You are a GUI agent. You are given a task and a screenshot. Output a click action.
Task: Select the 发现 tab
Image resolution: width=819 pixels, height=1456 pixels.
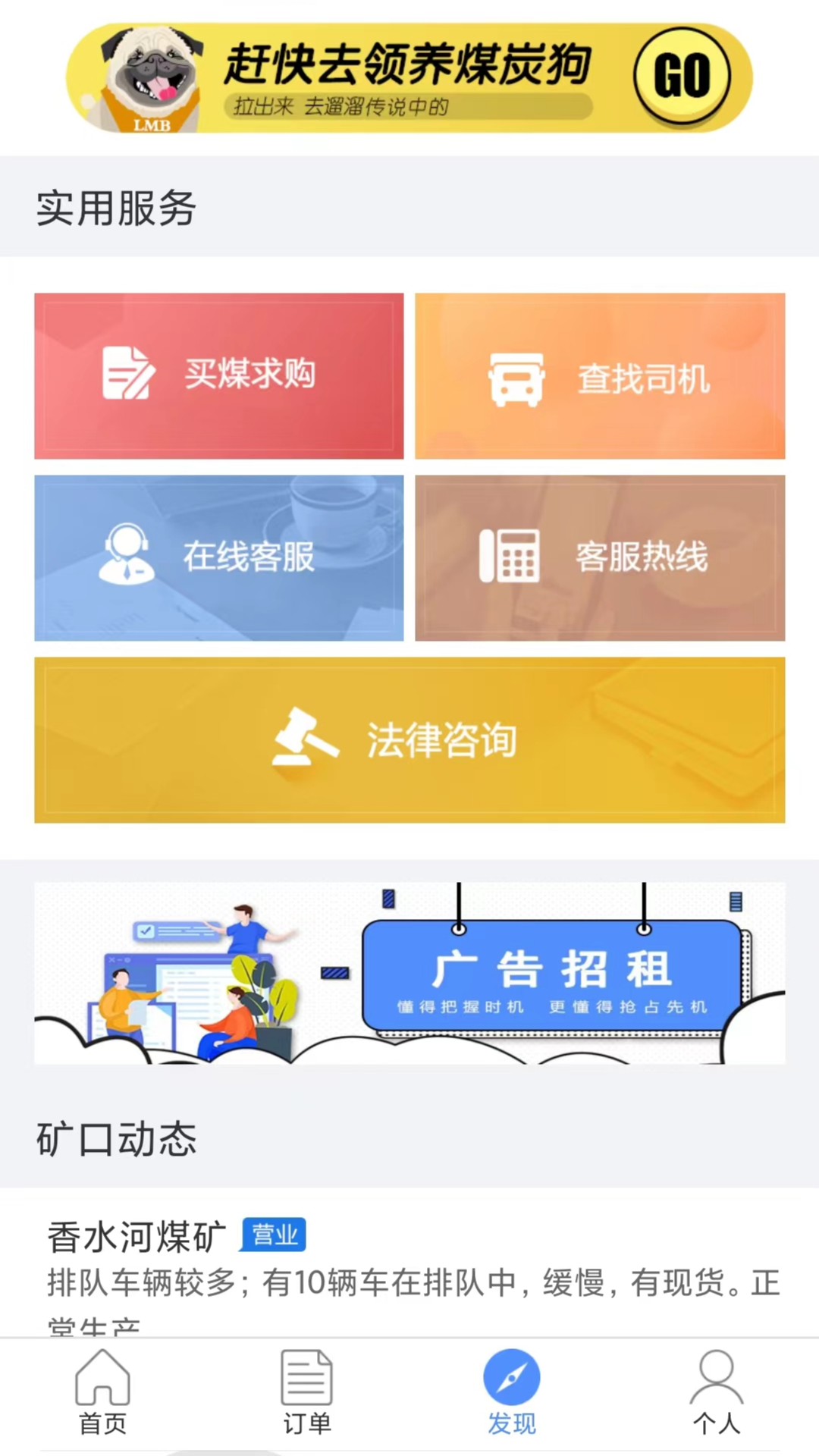click(x=512, y=1392)
